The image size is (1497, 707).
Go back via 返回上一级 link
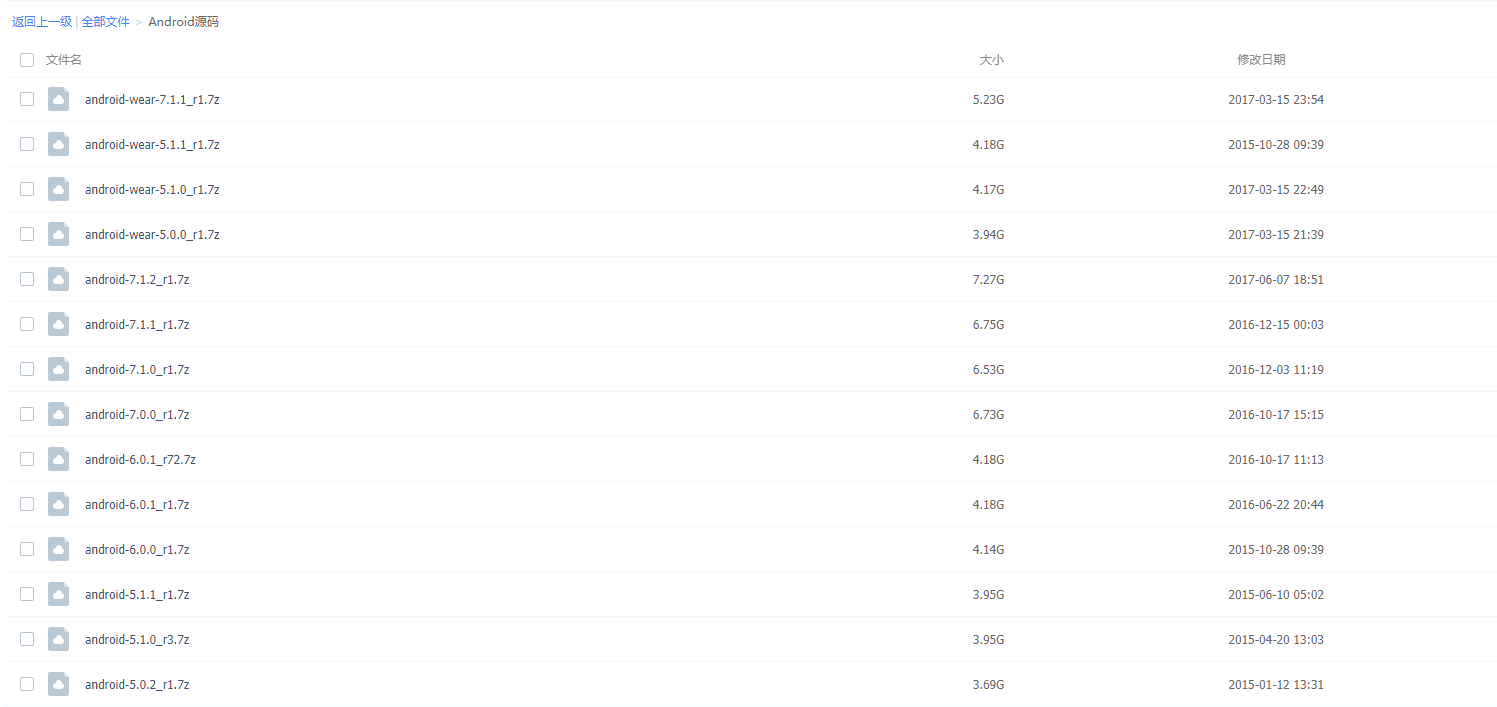pyautogui.click(x=42, y=22)
